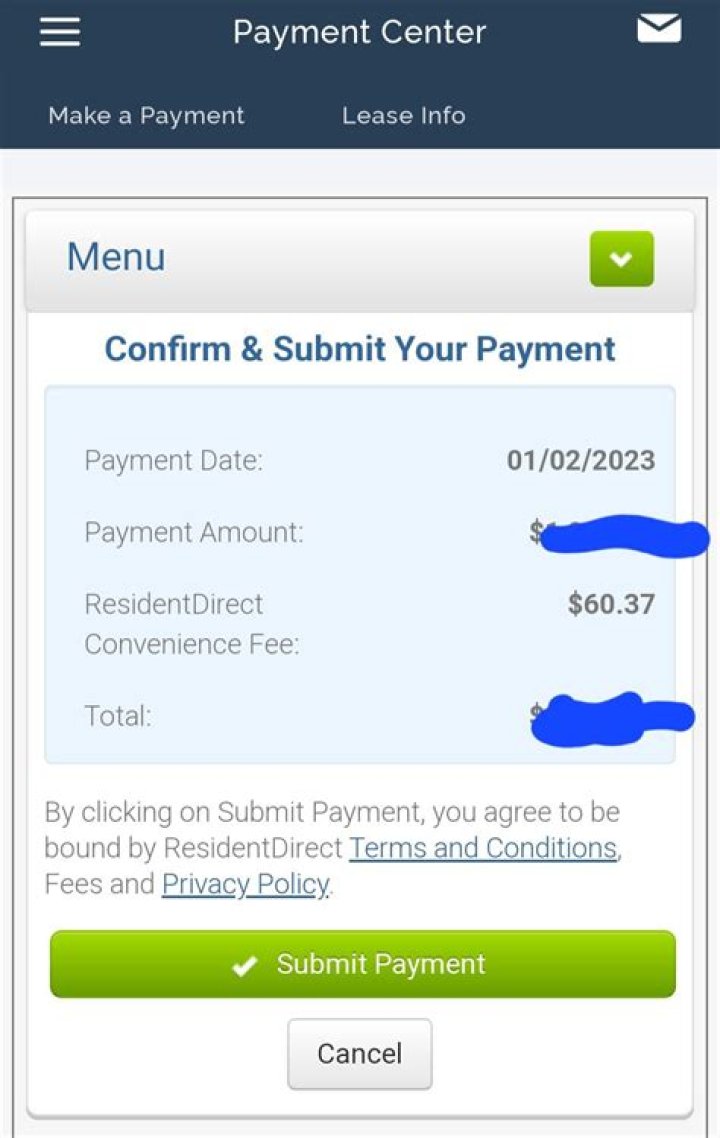Screen dimensions: 720x1138
Task: Read the Privacy Policy link
Action: pyautogui.click(x=245, y=884)
